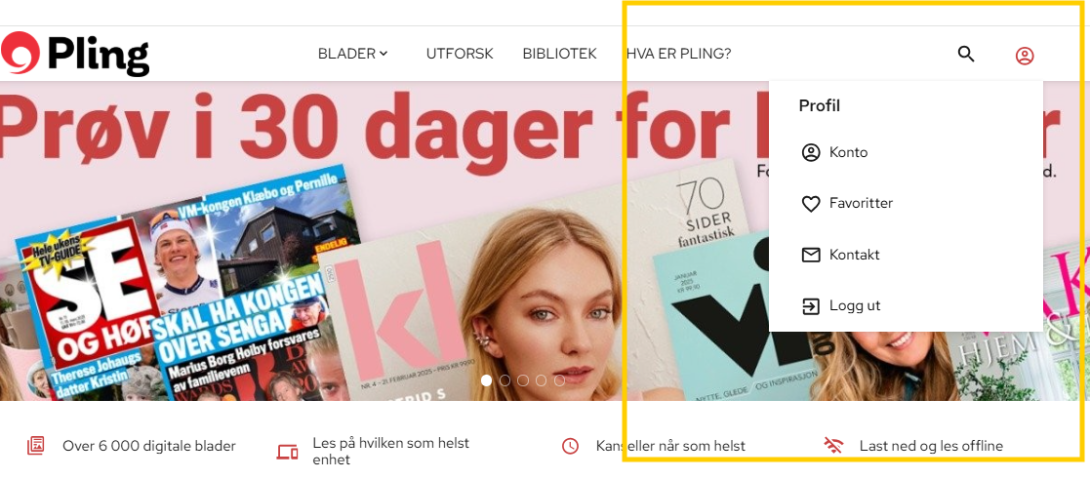The image size is (1090, 479).
Task: Expand the Blader dropdown menu
Action: point(352,54)
